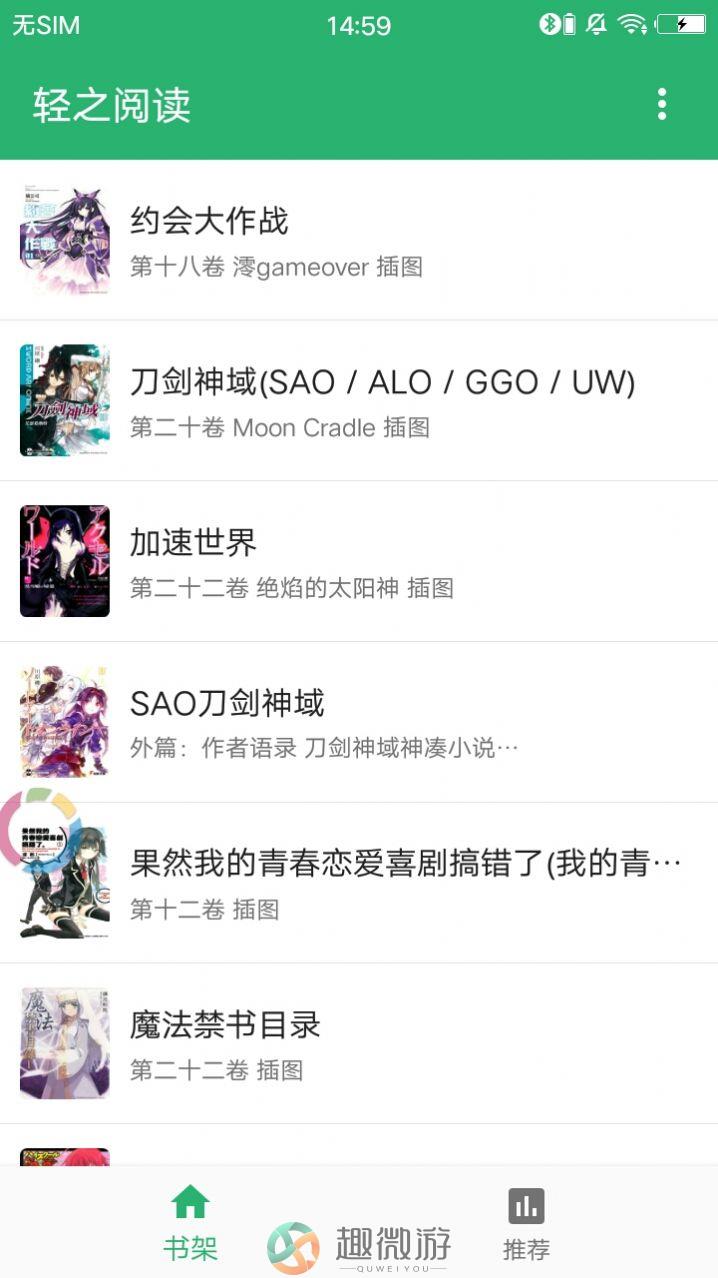View the novel 魔法禁书目录
Screen dimensions: 718x1278
[359, 1043]
